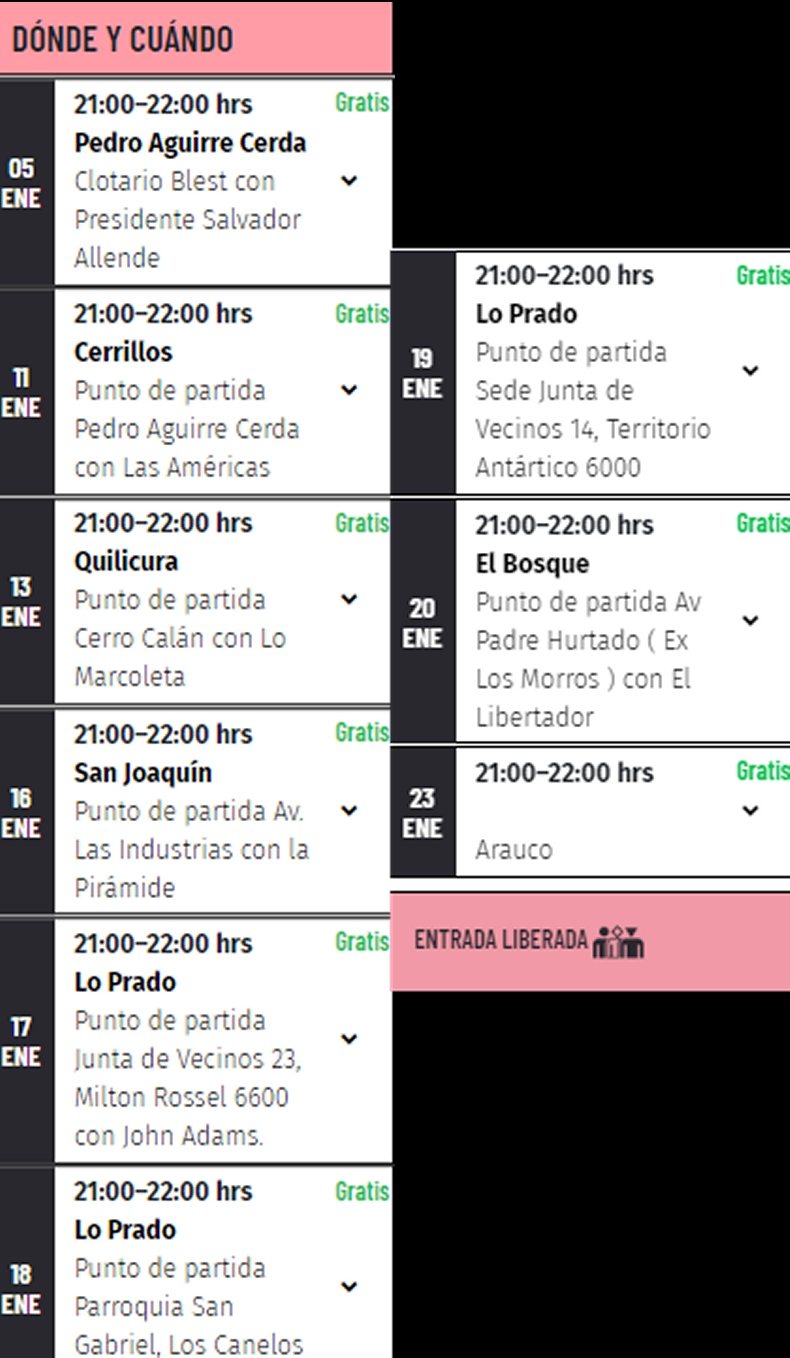The width and height of the screenshot is (790, 1358).
Task: Expand the 16 ENE San Joaquín row
Action: tap(349, 810)
